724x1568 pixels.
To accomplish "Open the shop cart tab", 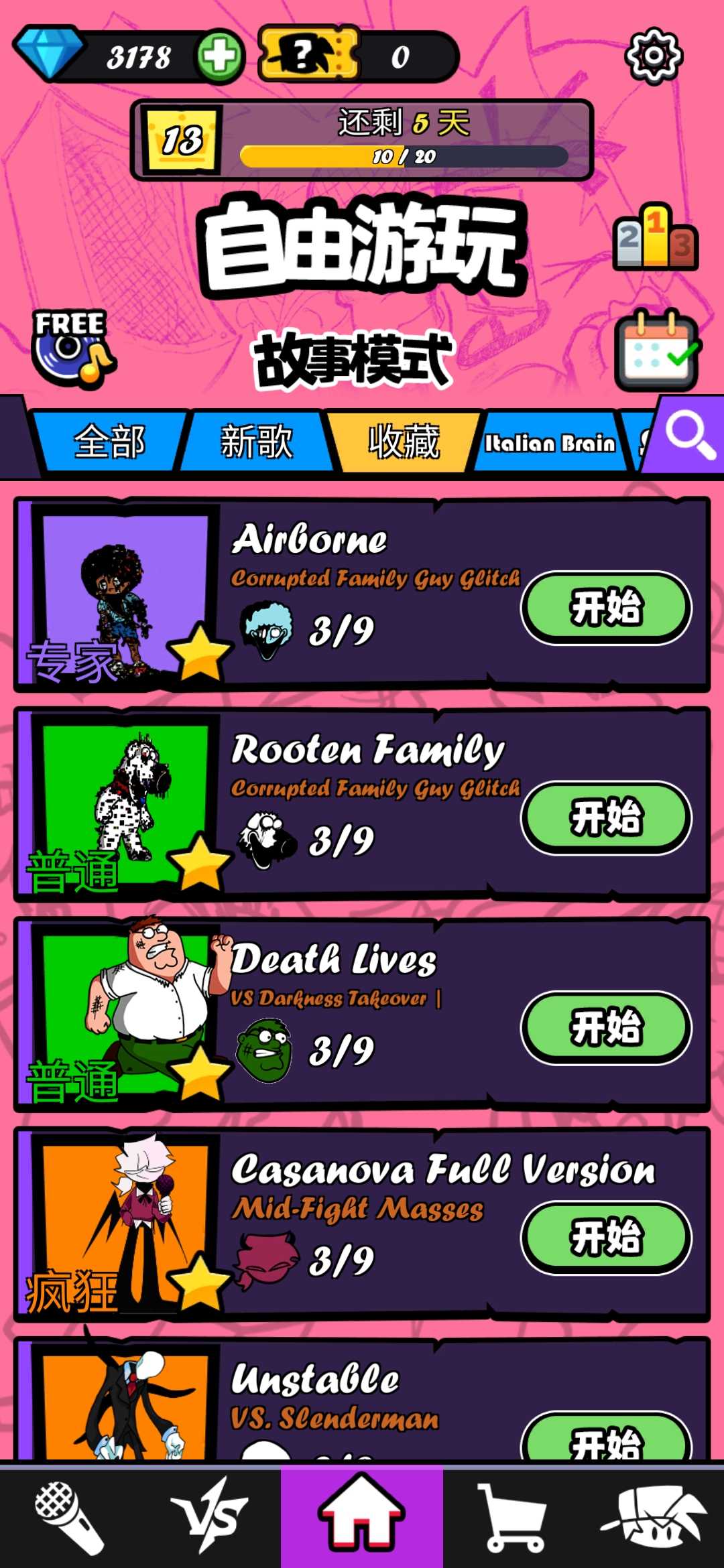I will (511, 1517).
